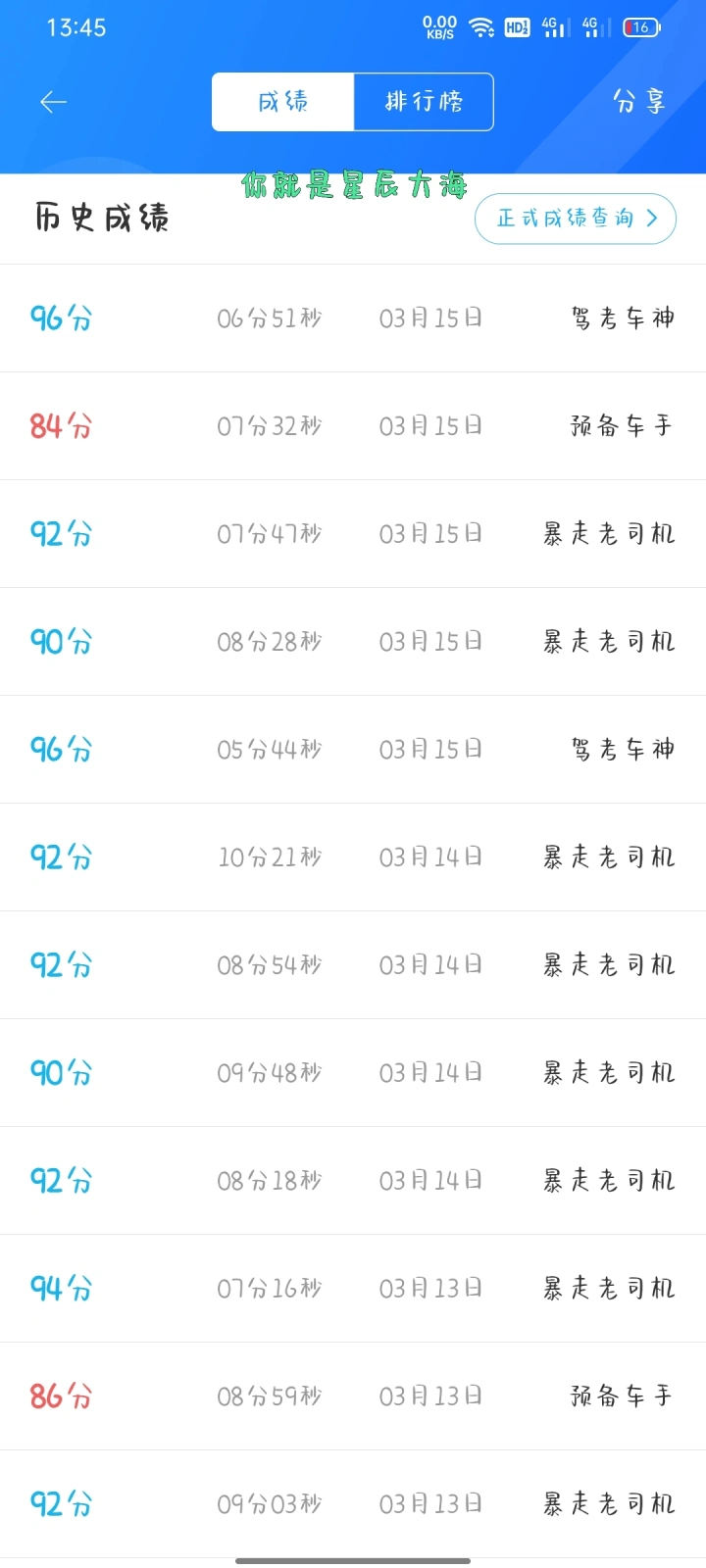This screenshot has height=1568, width=706.
Task: View the 92分 record timed 10分21秒
Action: click(x=353, y=857)
